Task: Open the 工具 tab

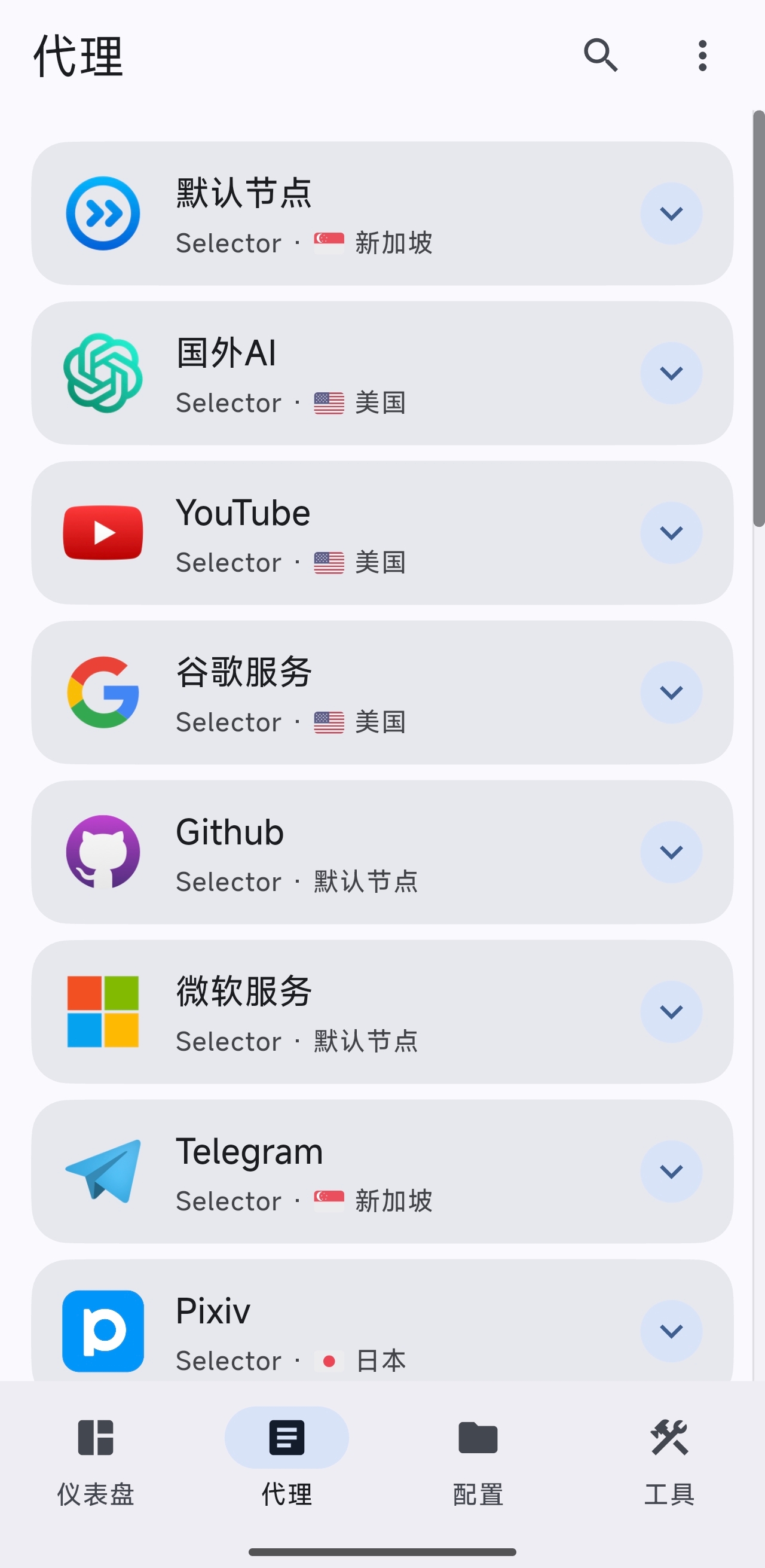Action: tap(669, 1460)
